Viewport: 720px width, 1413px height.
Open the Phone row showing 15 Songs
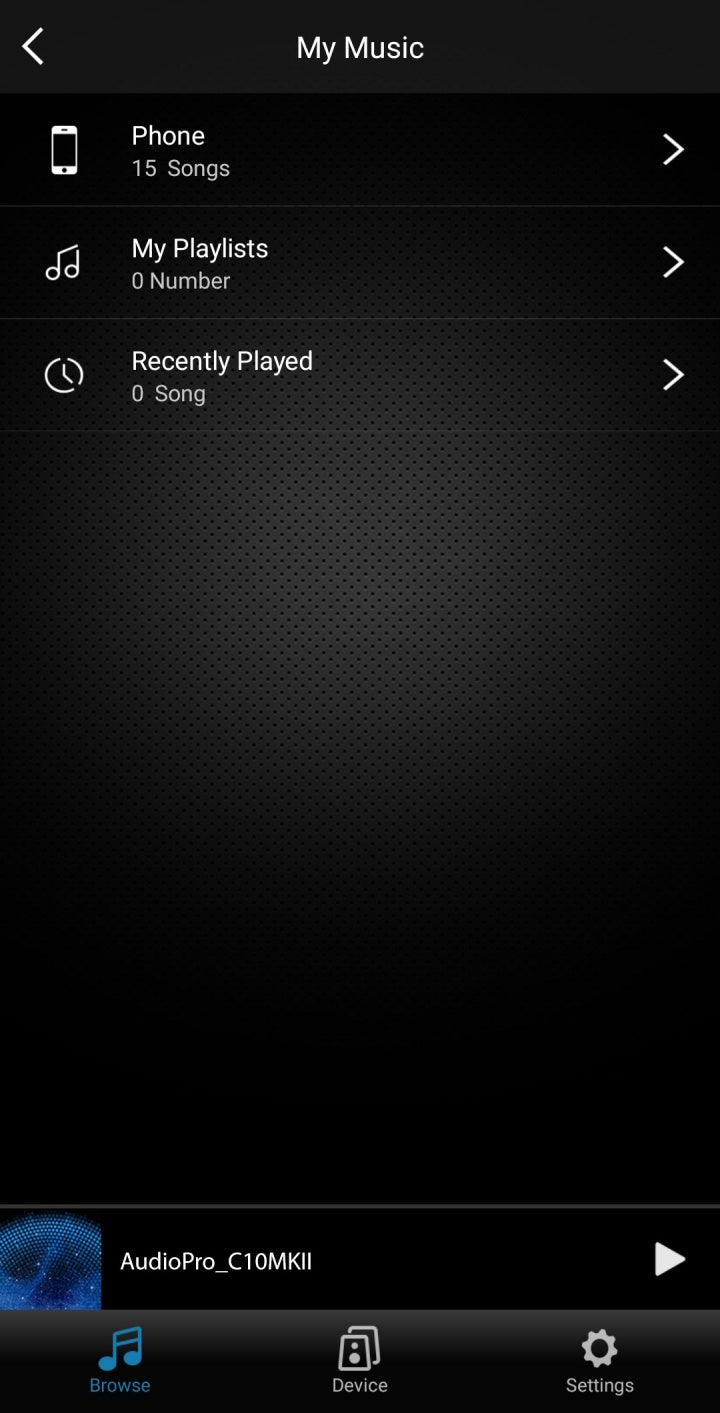pyautogui.click(x=360, y=148)
